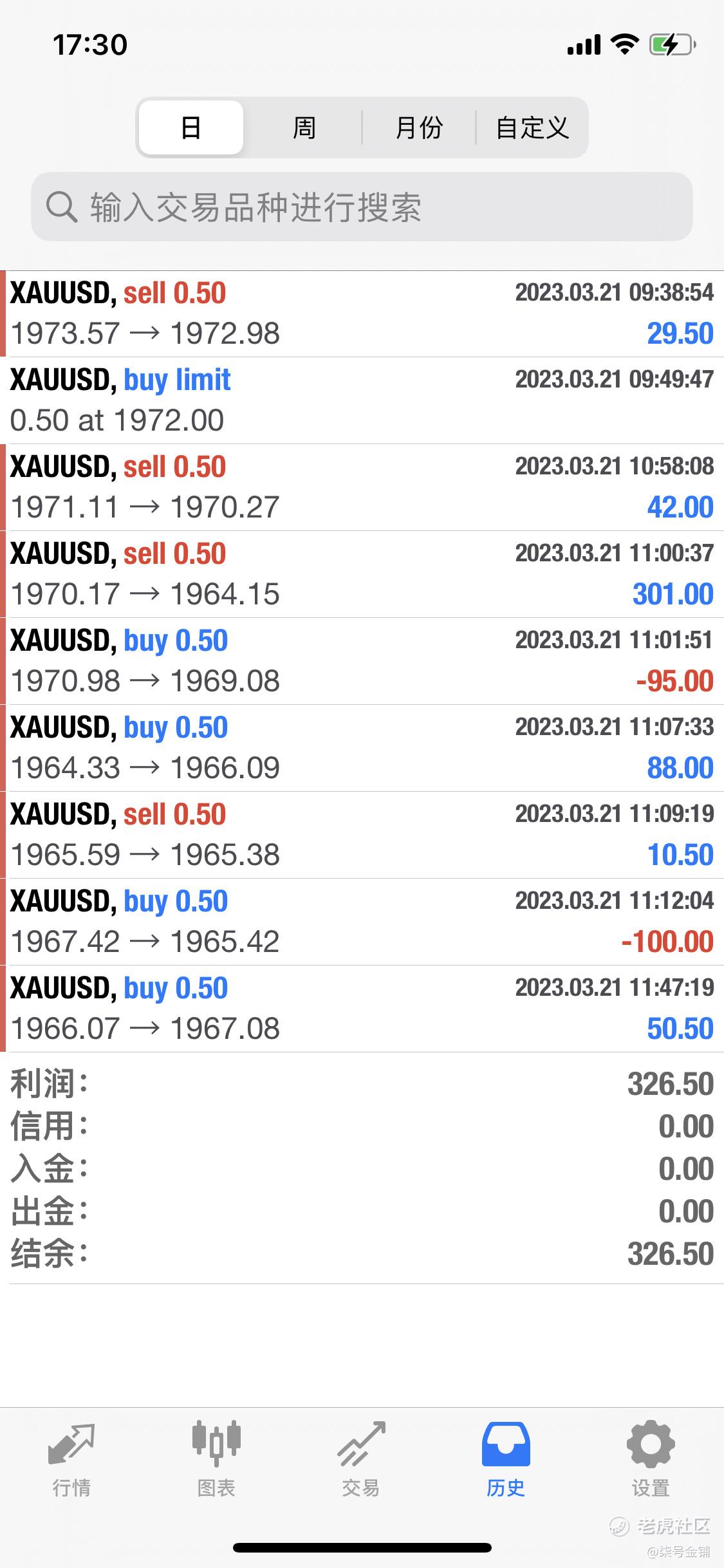Open the sell trade with 42.00 profit

(362, 487)
